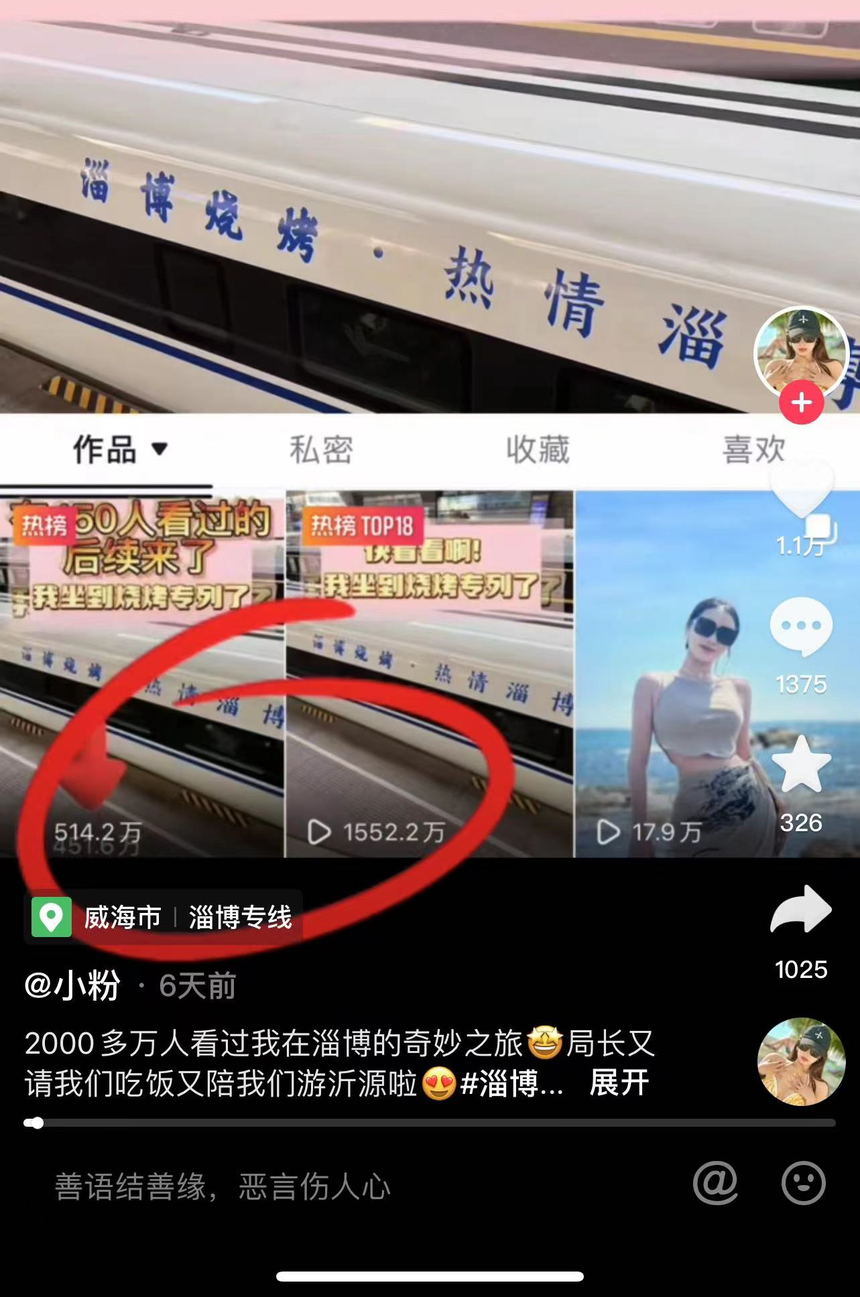Like this video with the heart icon
The image size is (860, 1297).
tap(801, 490)
